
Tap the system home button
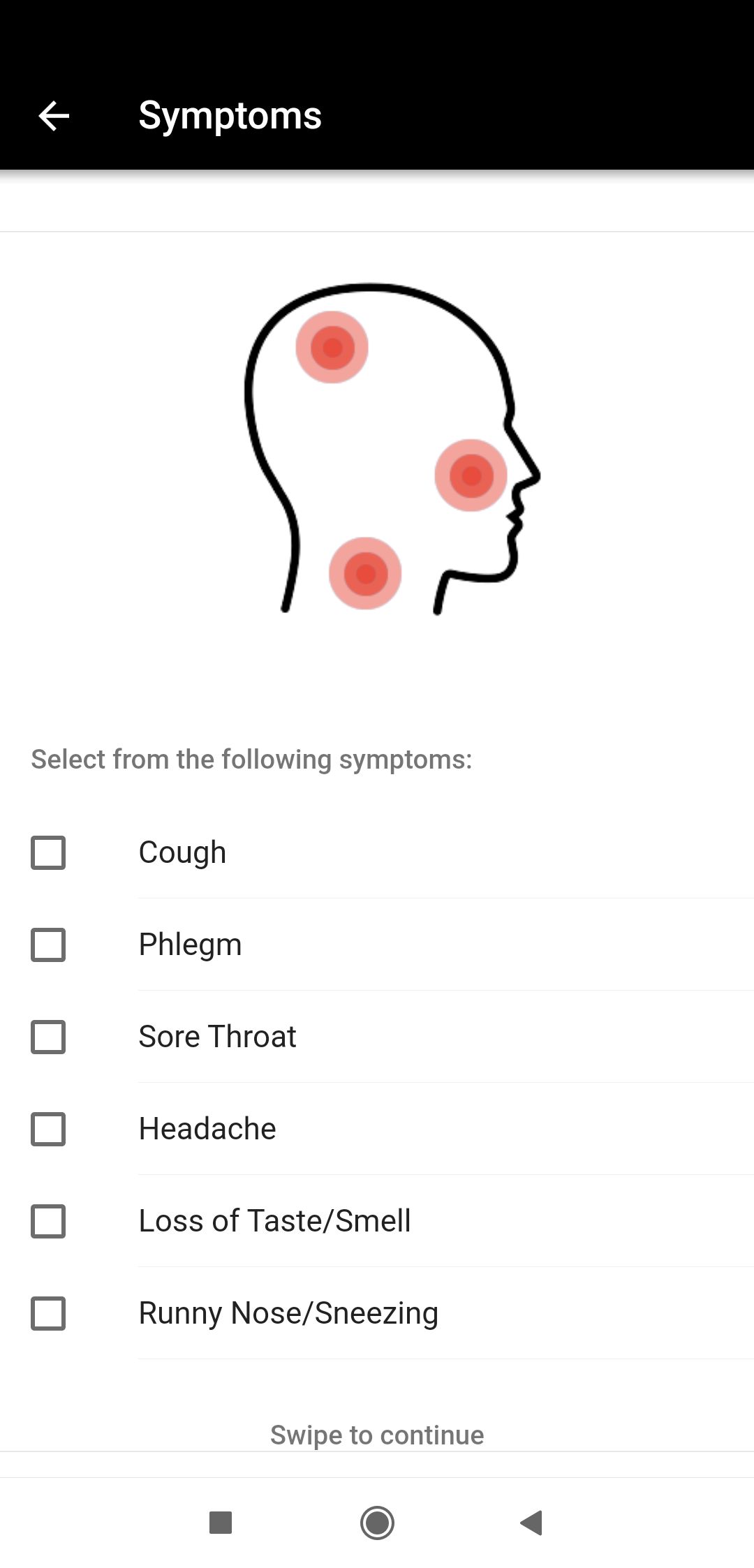[377, 1523]
